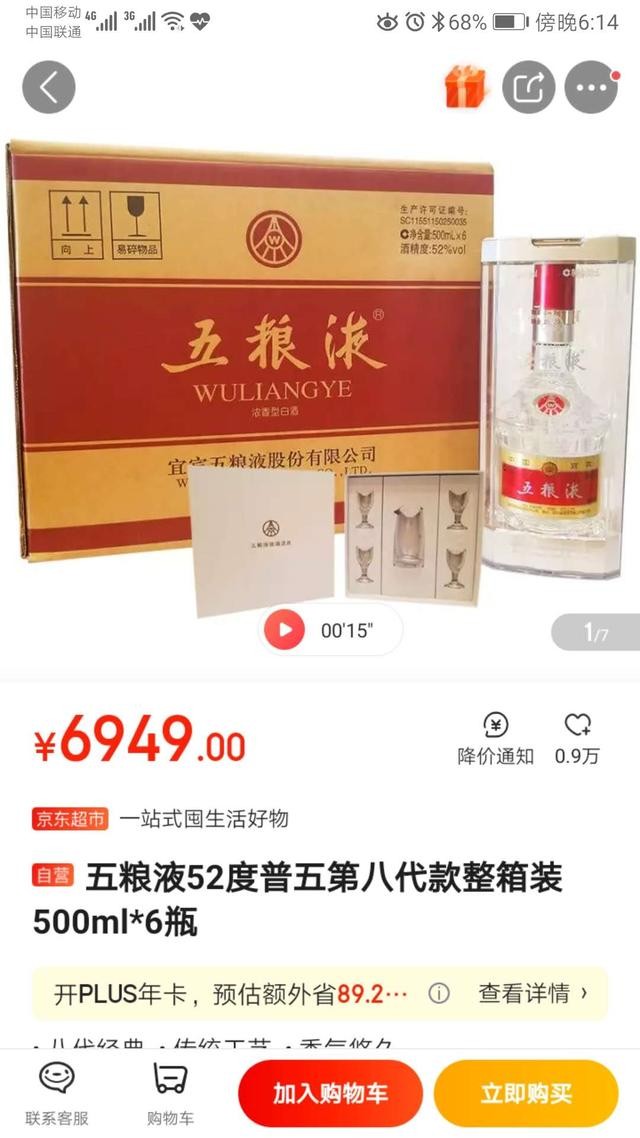Add to cart with 加入购物车
This screenshot has width=640, height=1138.
[330, 1094]
